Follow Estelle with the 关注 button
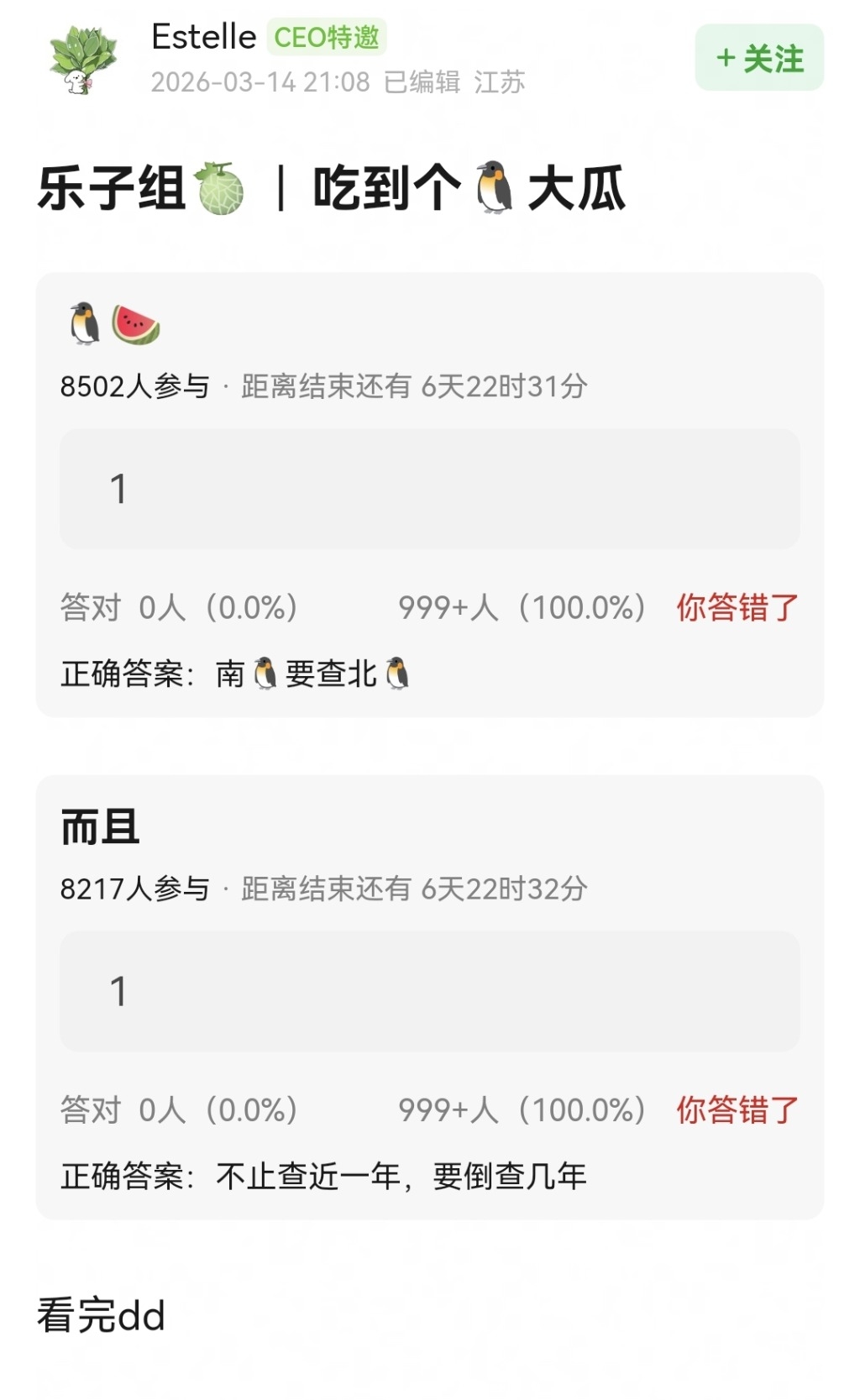This screenshot has width=860, height=1400. [x=759, y=58]
